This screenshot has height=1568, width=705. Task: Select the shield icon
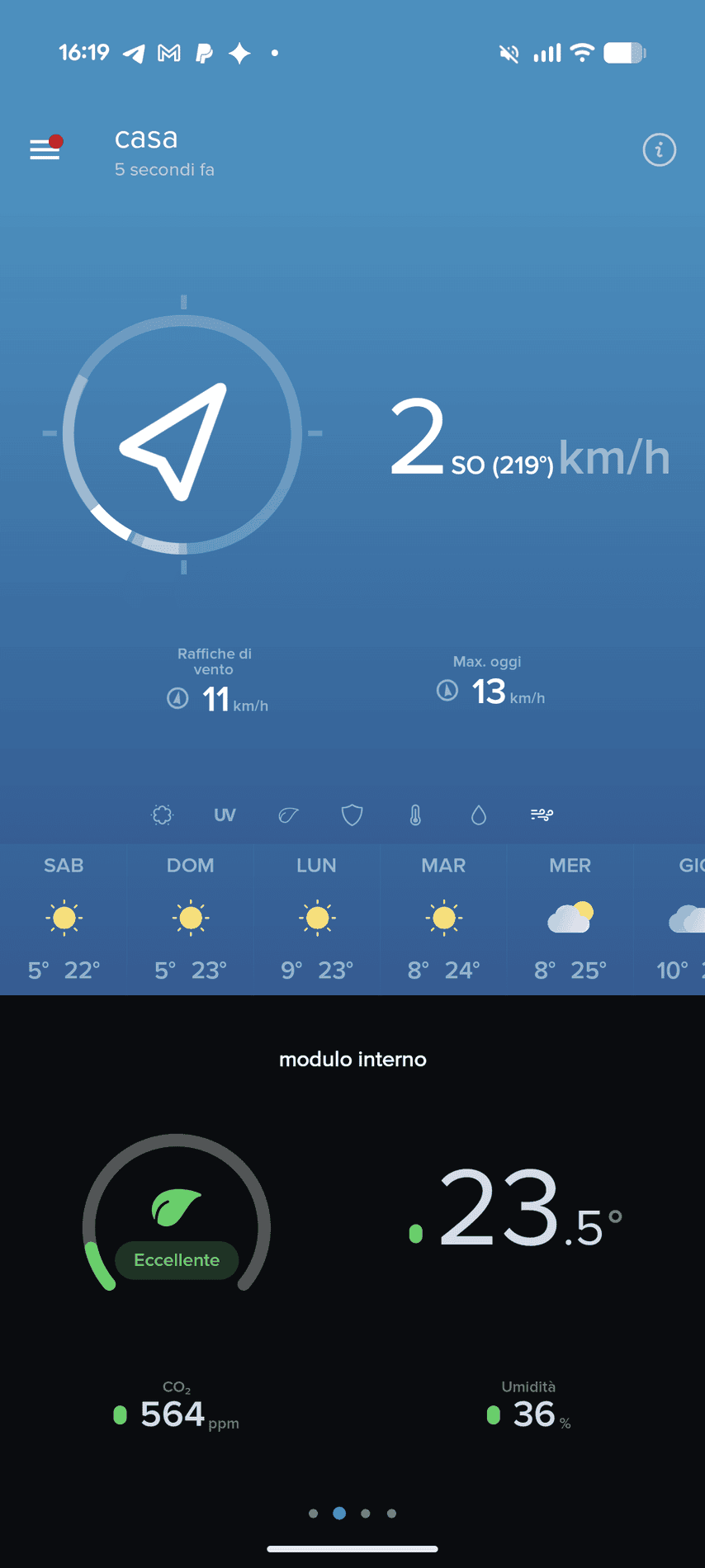tap(352, 815)
